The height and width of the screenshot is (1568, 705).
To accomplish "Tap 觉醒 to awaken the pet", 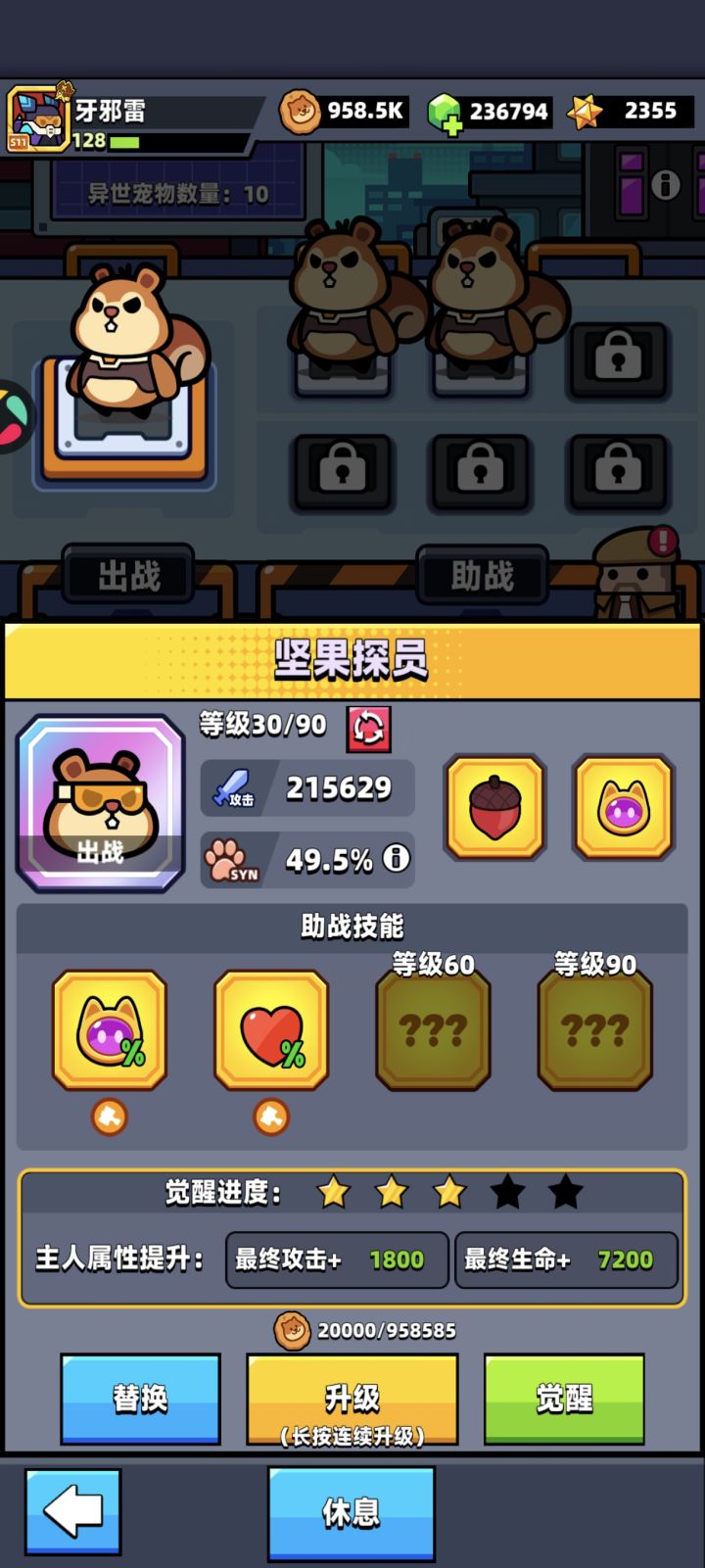I will [564, 1399].
